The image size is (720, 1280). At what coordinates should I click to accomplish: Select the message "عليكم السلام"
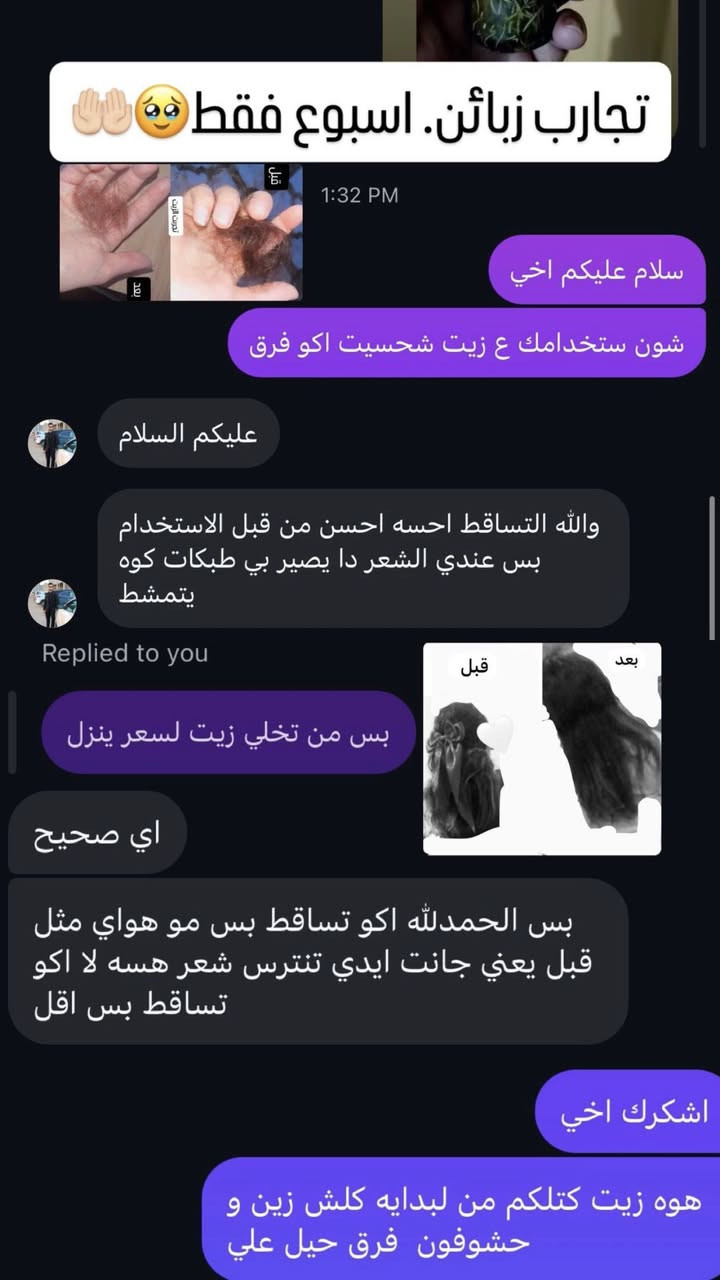click(x=188, y=433)
